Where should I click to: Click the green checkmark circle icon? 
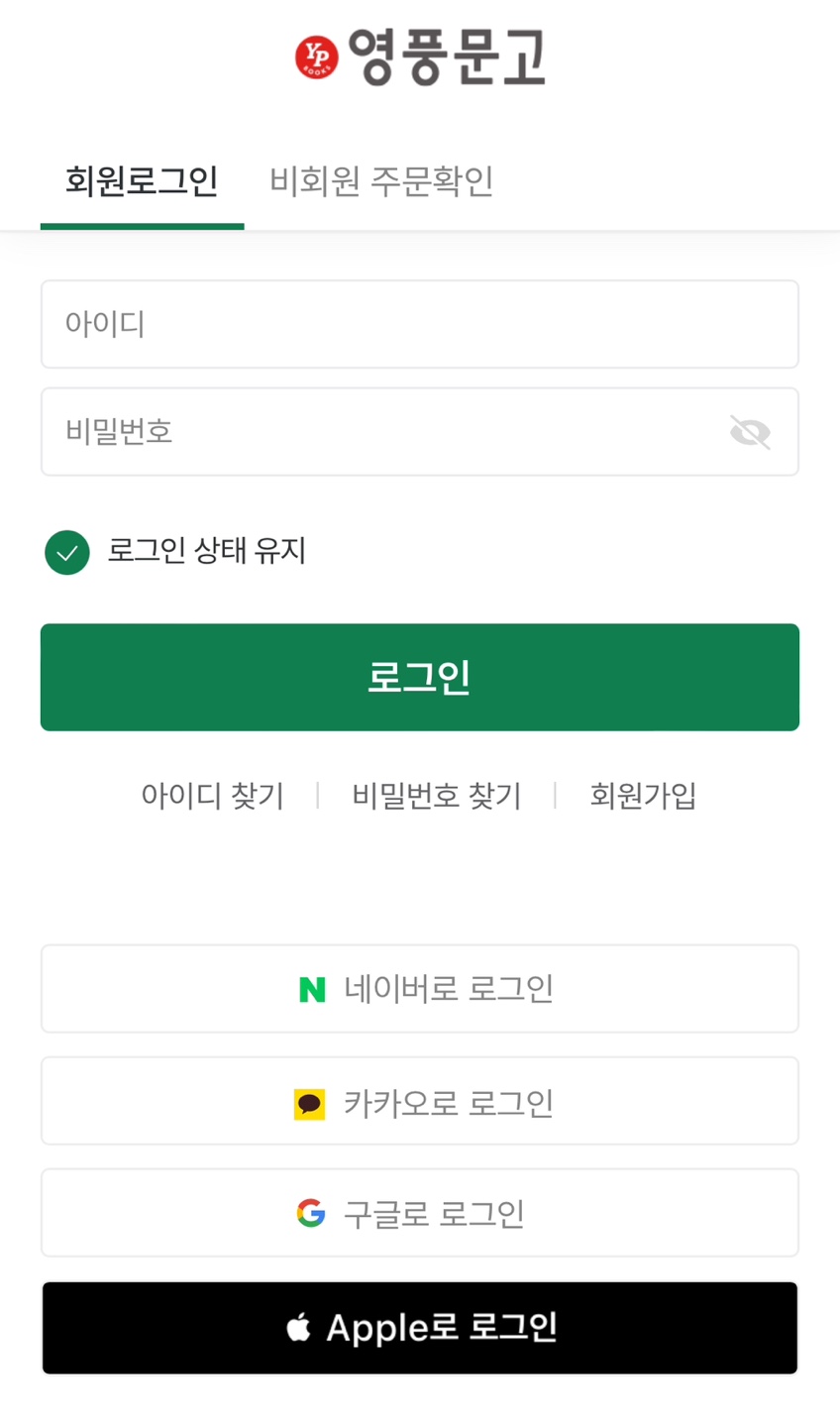pos(66,552)
